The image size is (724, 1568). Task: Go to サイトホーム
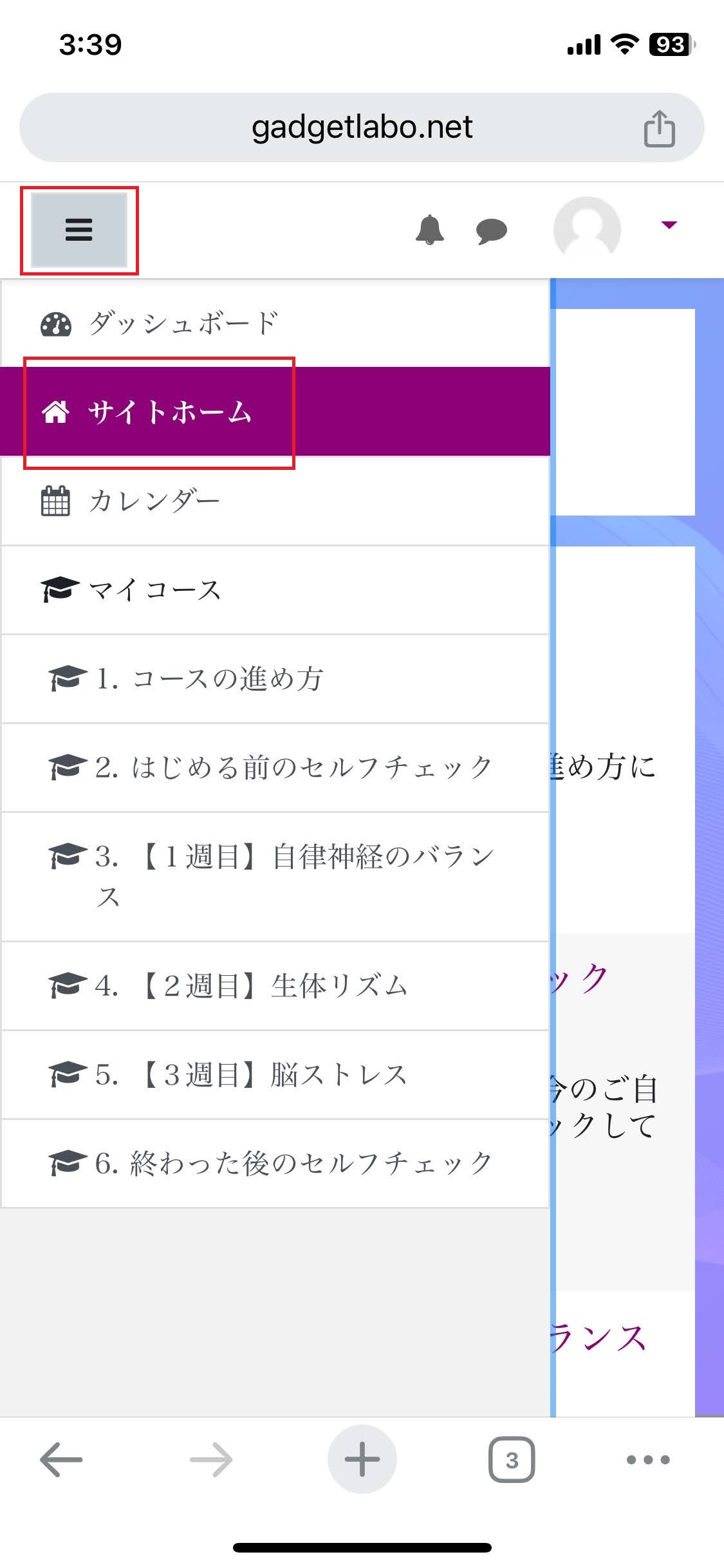[275, 412]
